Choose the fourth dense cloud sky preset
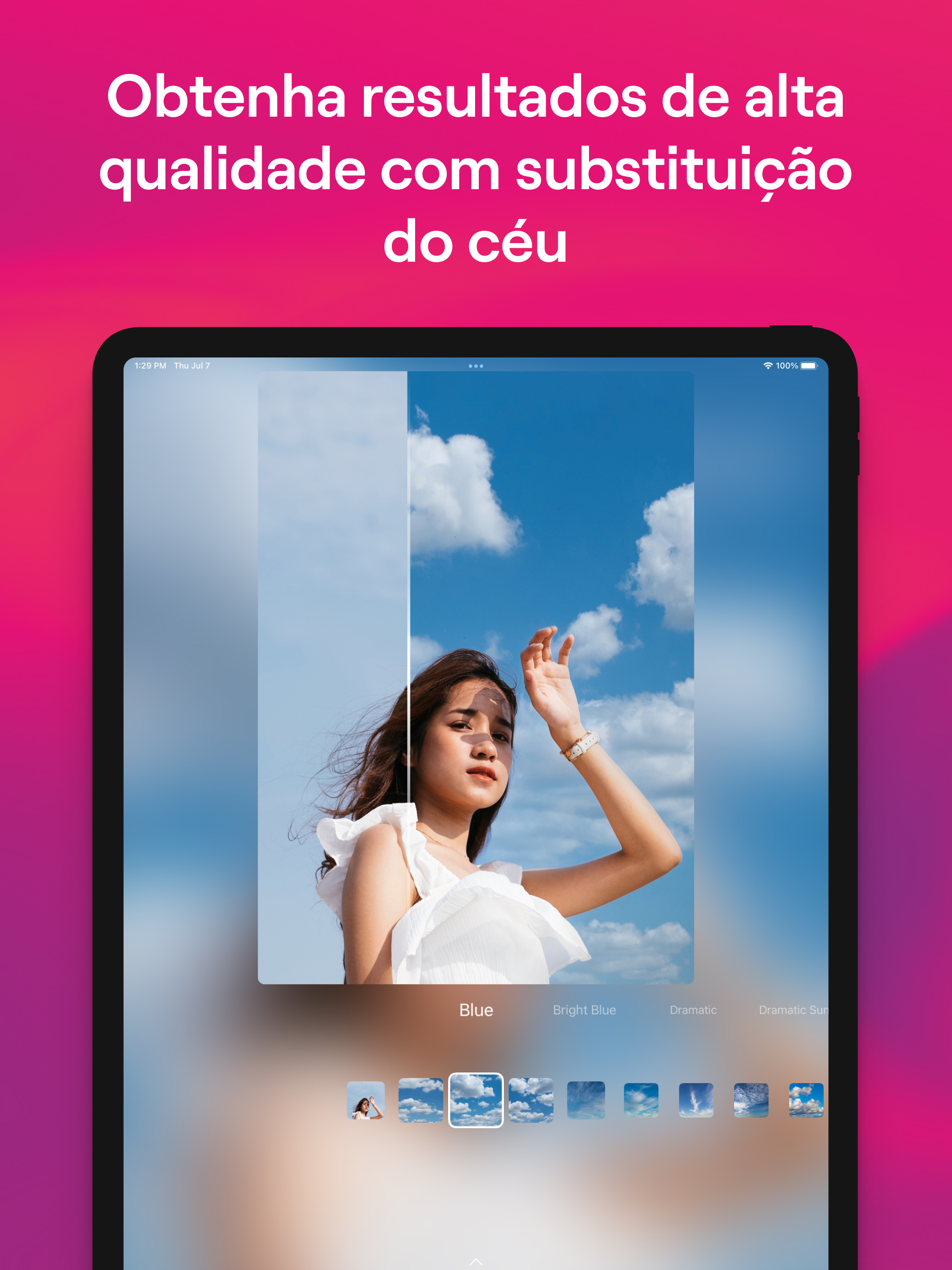 click(x=531, y=1101)
